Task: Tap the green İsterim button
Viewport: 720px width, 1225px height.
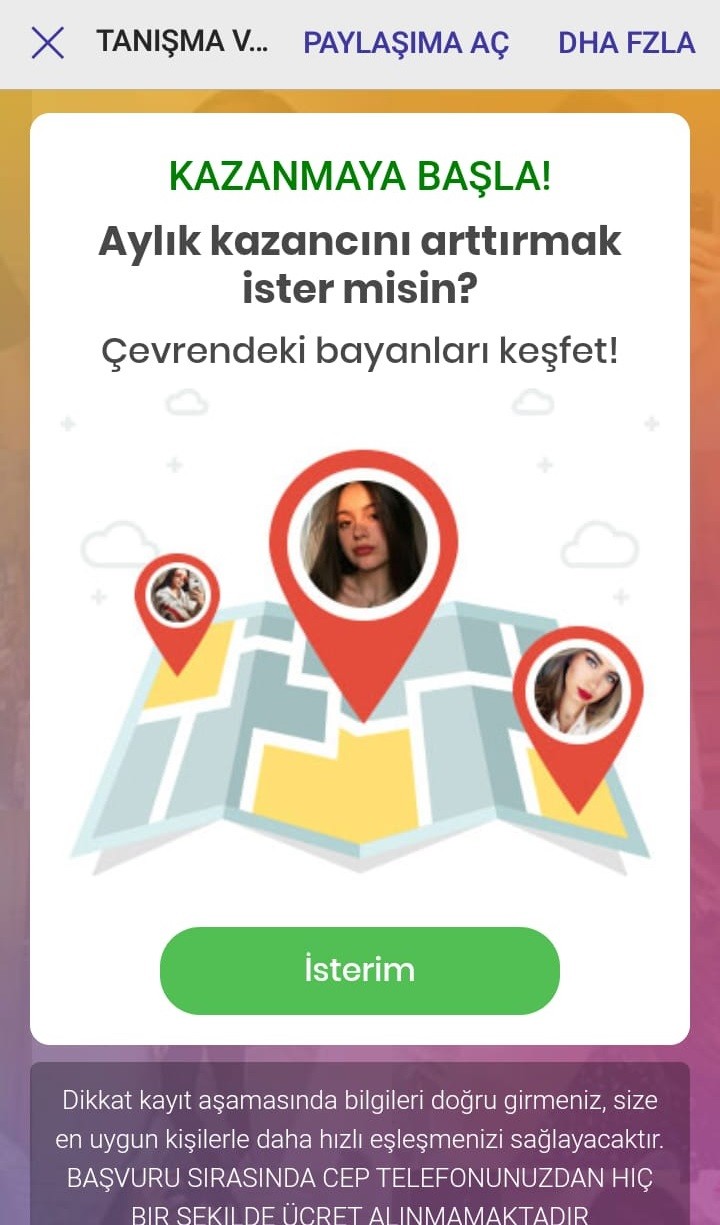Action: [359, 970]
